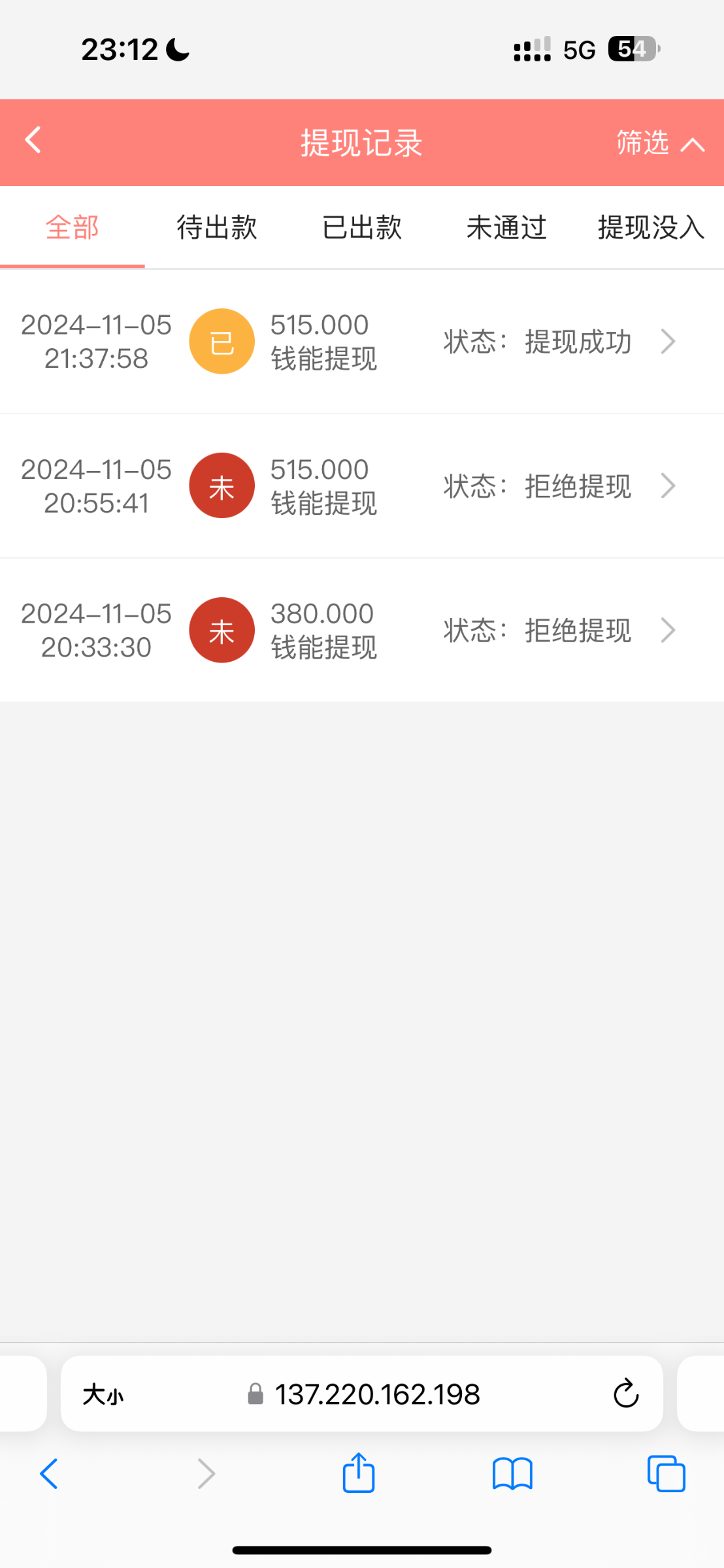This screenshot has width=724, height=1568.
Task: Switch to the 已出款 tab
Action: (x=361, y=228)
